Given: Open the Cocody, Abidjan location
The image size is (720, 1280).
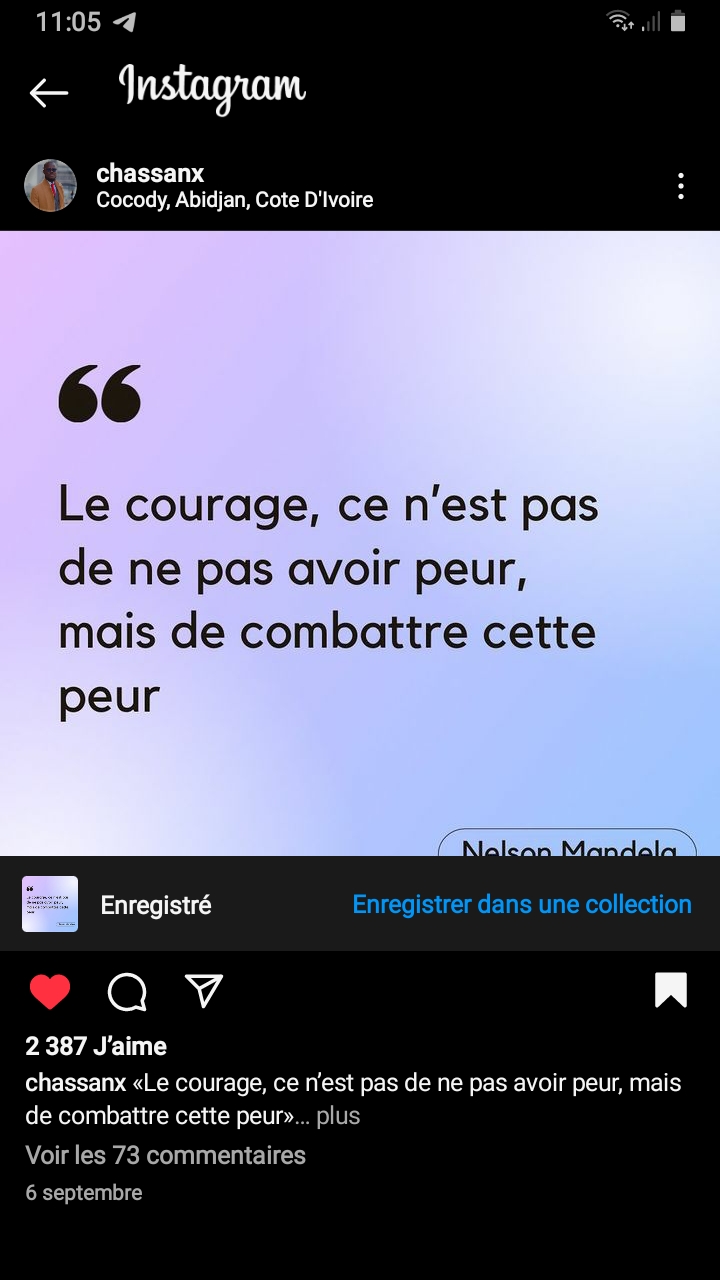Looking at the screenshot, I should coord(234,200).
